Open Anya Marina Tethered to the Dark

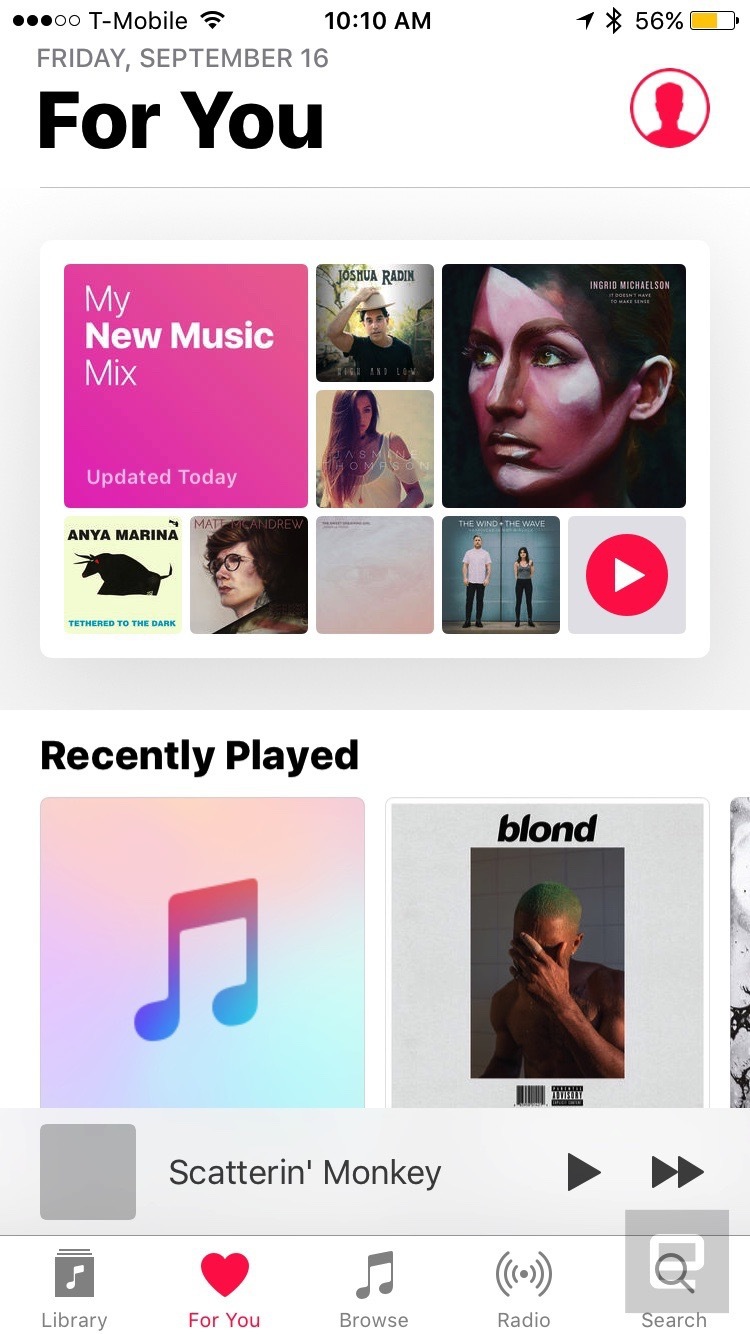[123, 575]
